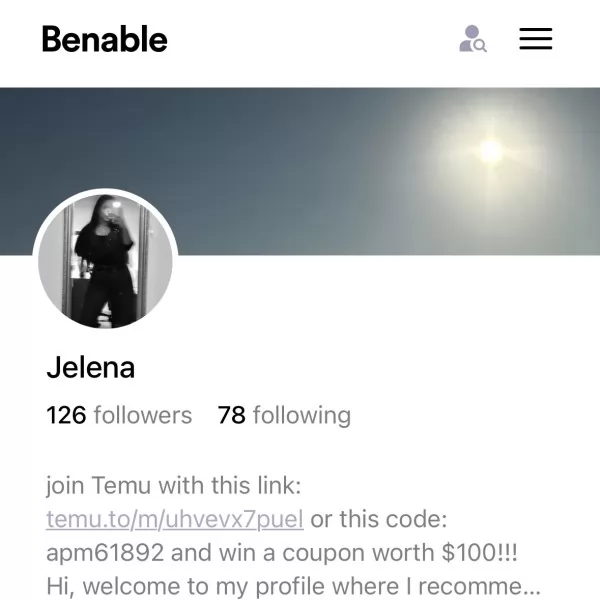Image resolution: width=600 pixels, height=600 pixels.
Task: Open the people search icon
Action: point(472,40)
